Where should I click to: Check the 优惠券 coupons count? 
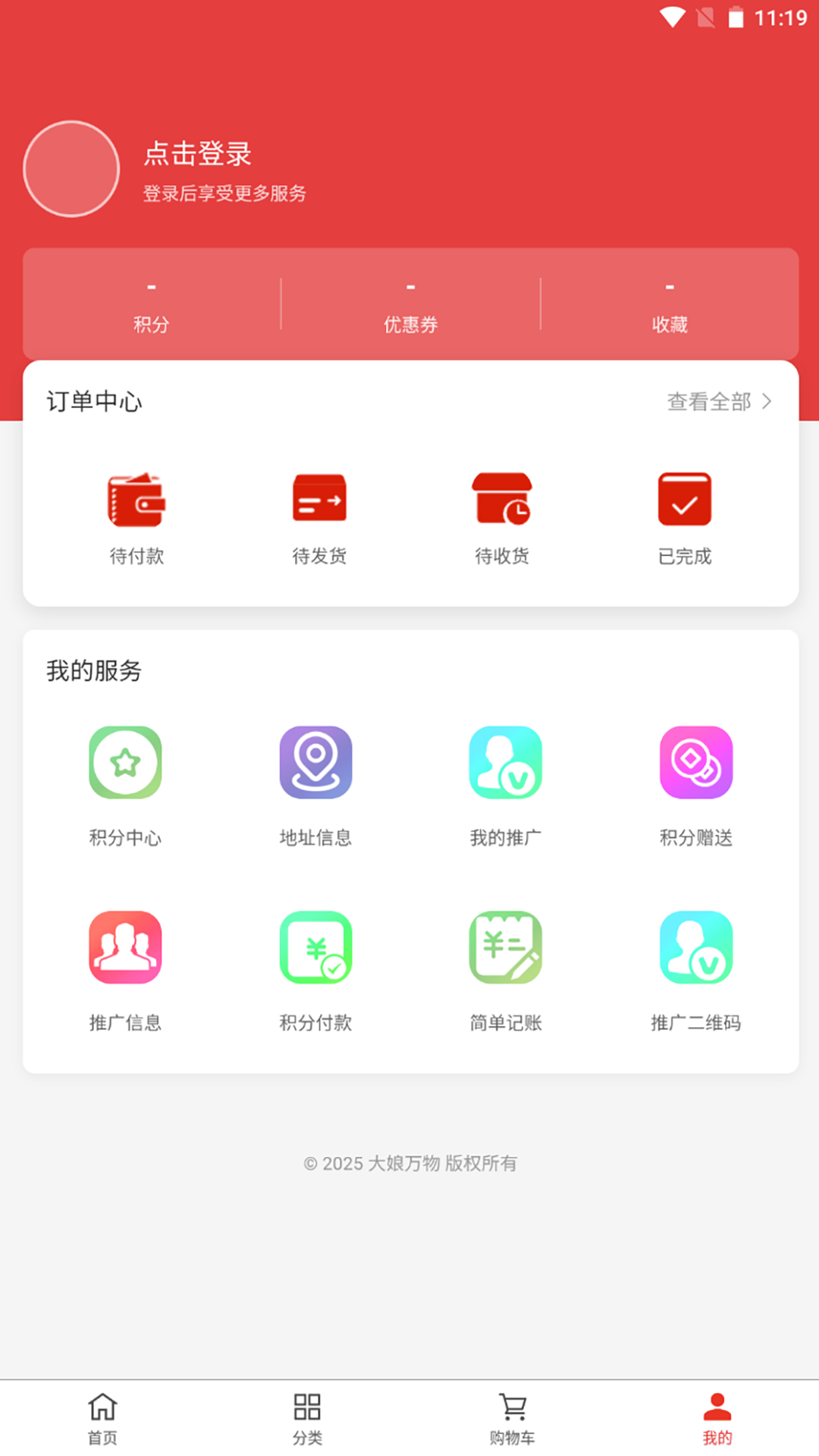410,303
